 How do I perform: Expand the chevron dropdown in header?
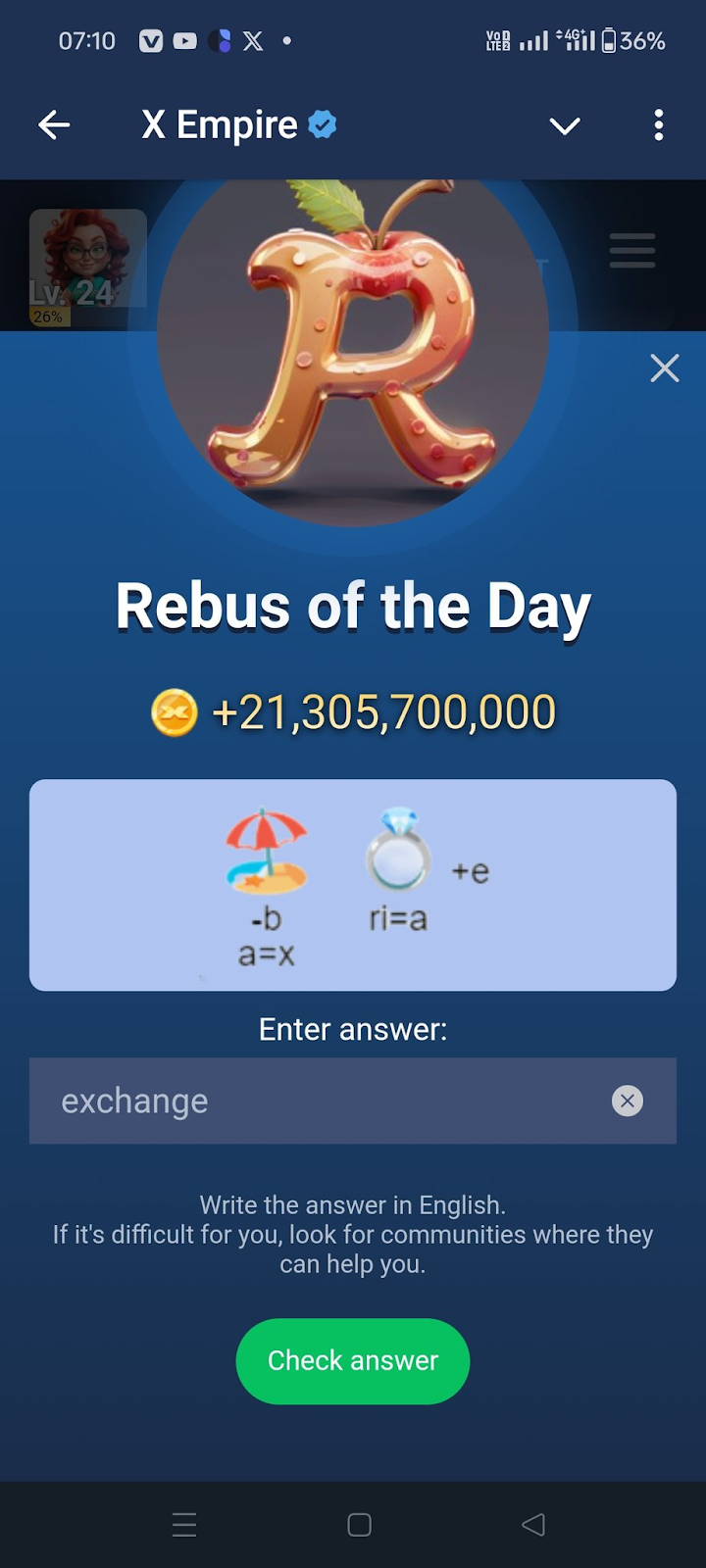(565, 125)
